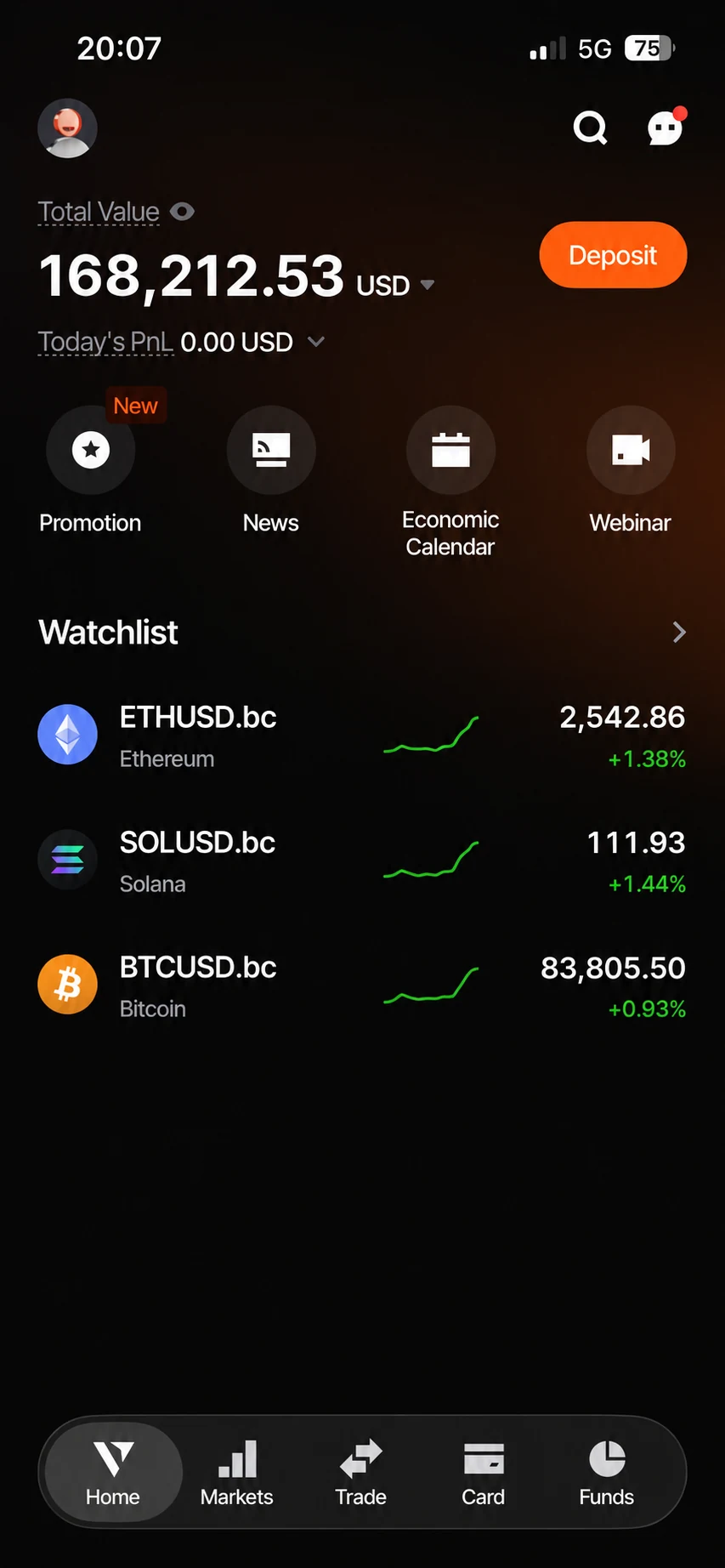725x1568 pixels.
Task: Open the support chat bubble icon
Action: [x=665, y=128]
